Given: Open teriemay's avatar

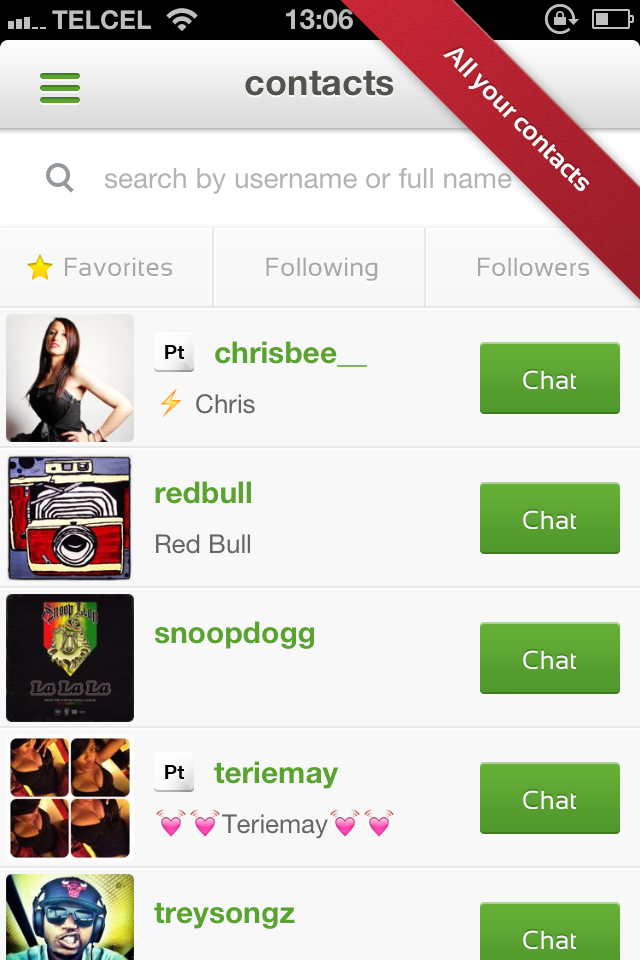Looking at the screenshot, I should 70,798.
